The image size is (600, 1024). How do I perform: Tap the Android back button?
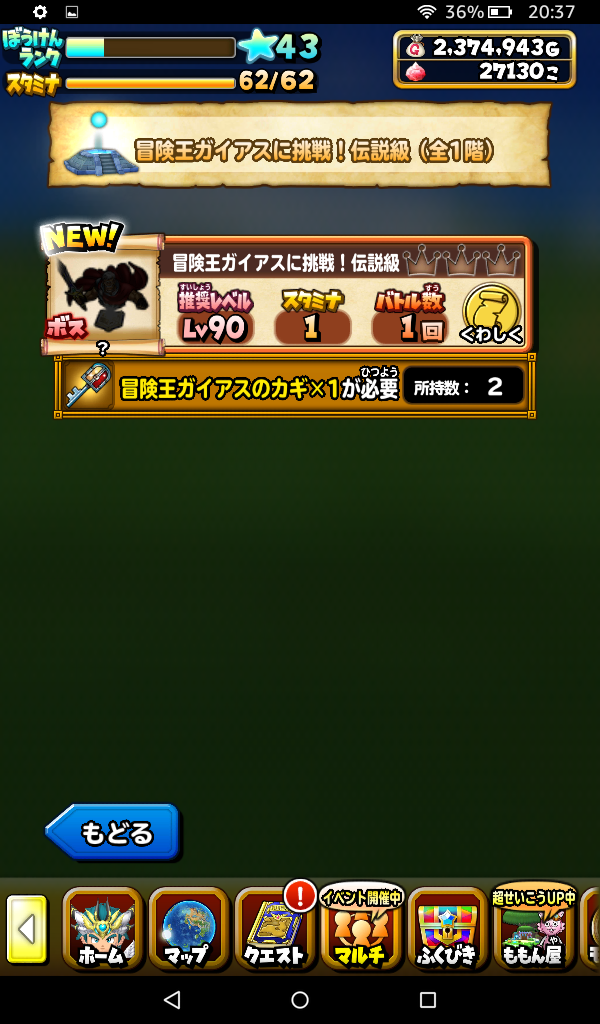172,999
